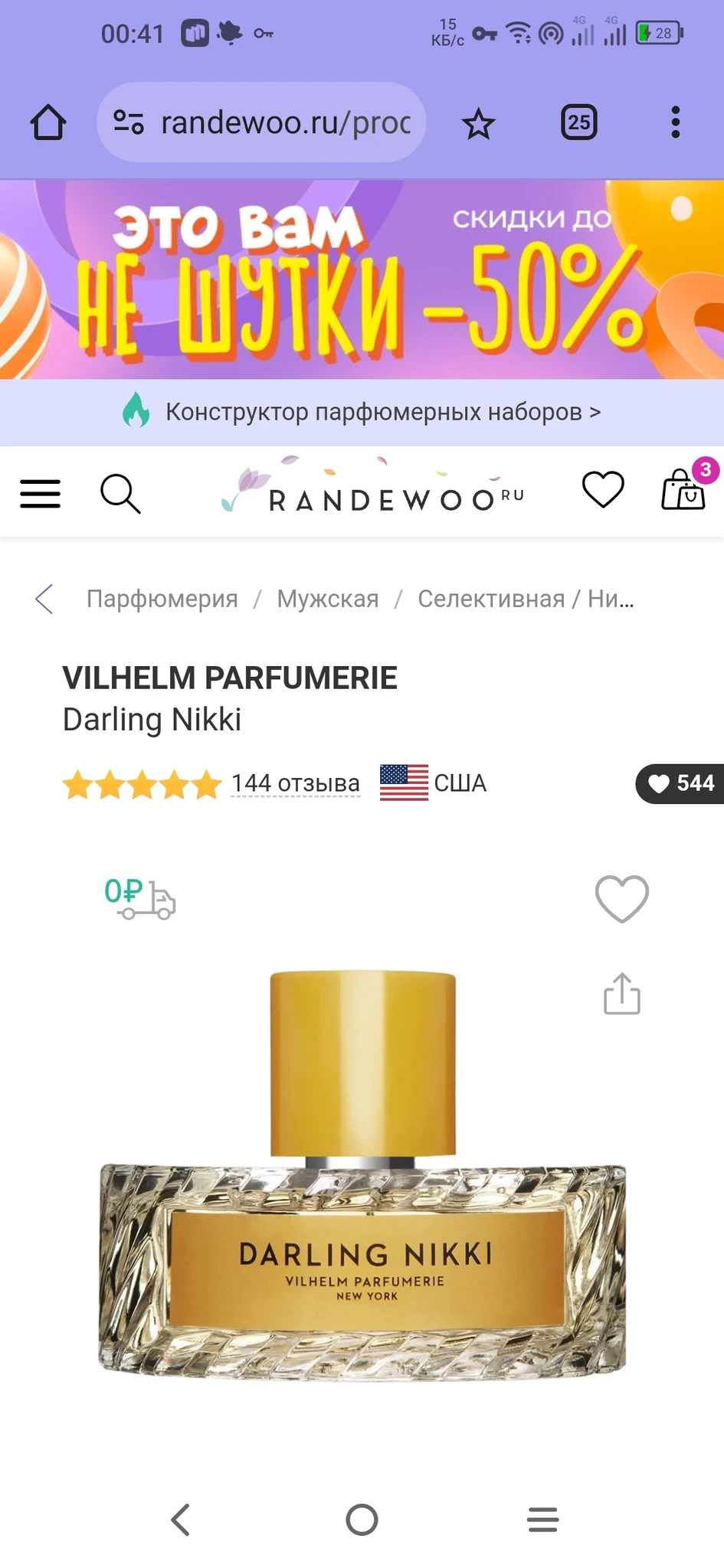This screenshot has height=1568, width=724.
Task: Open the browser home page
Action: tap(48, 122)
